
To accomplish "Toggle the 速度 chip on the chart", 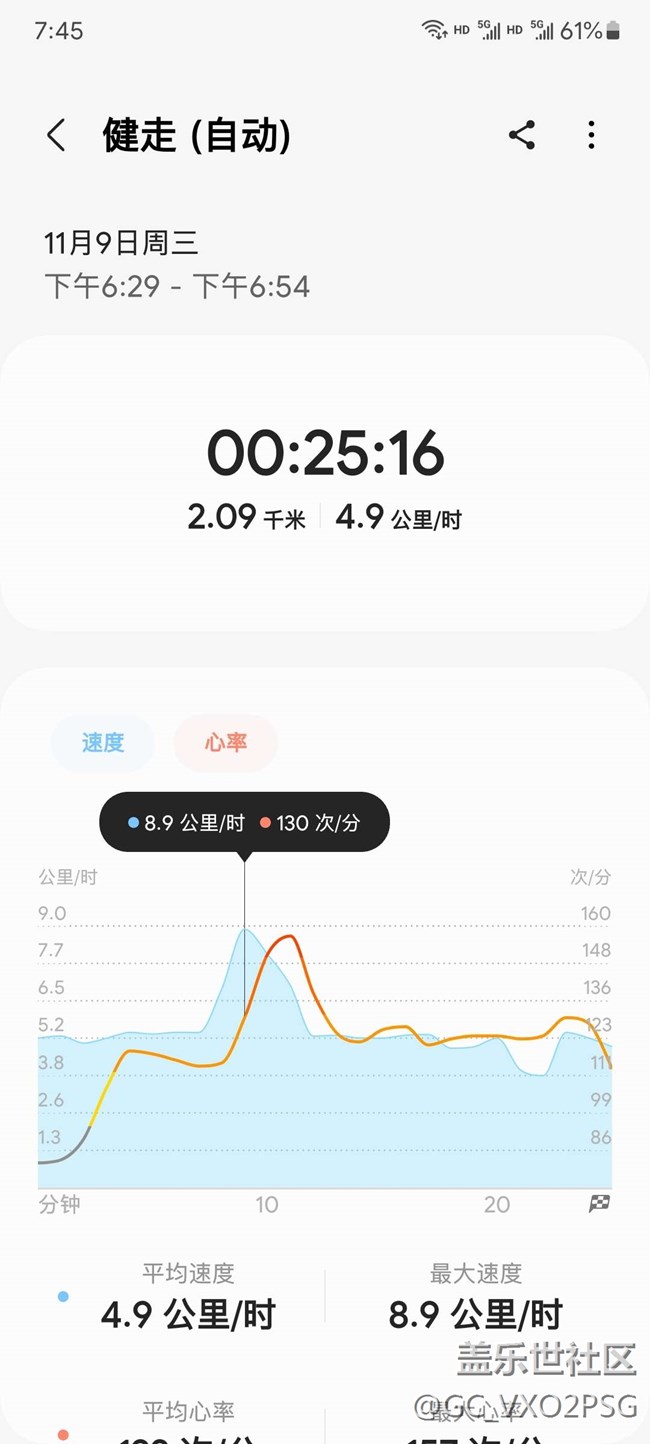I will [103, 743].
